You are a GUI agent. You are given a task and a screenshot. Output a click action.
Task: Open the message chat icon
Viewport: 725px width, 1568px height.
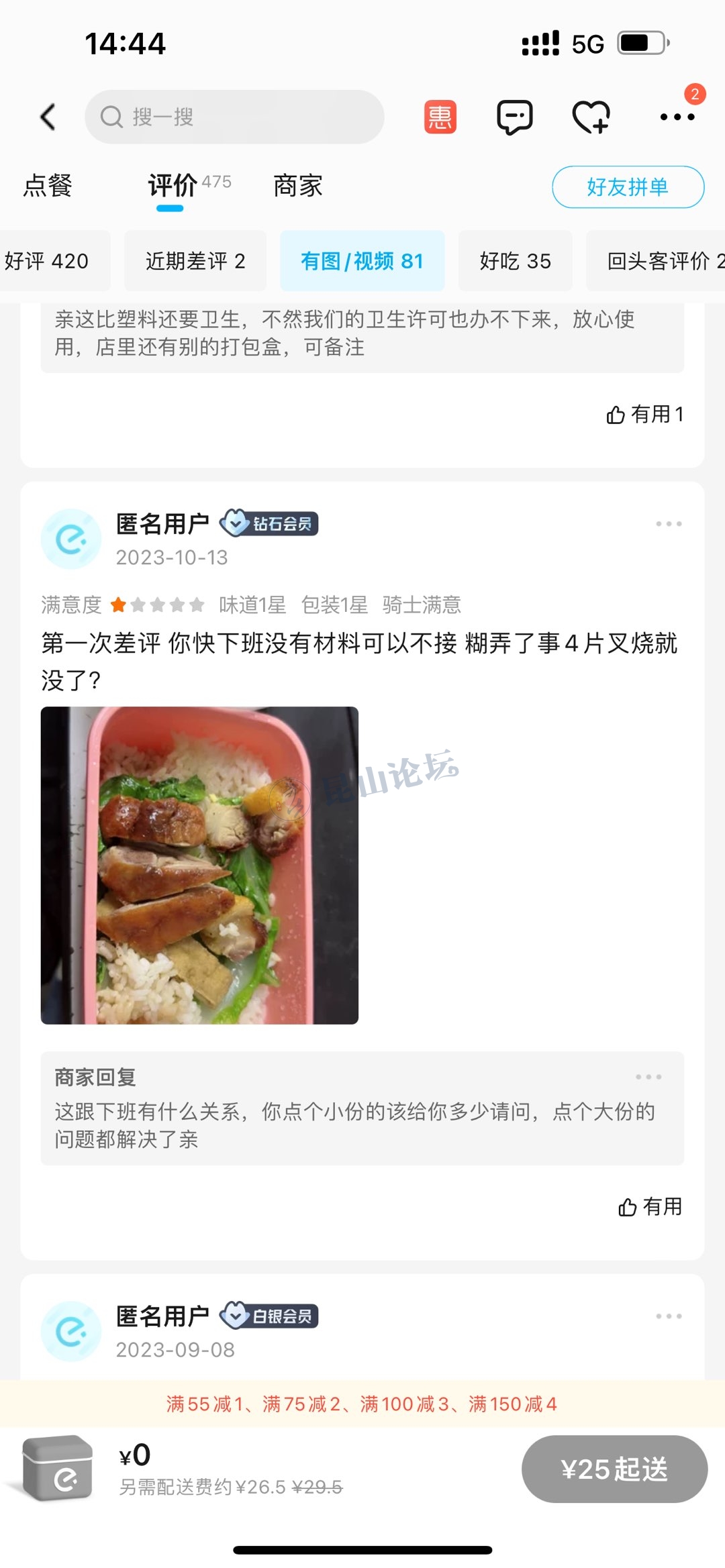pyautogui.click(x=515, y=117)
